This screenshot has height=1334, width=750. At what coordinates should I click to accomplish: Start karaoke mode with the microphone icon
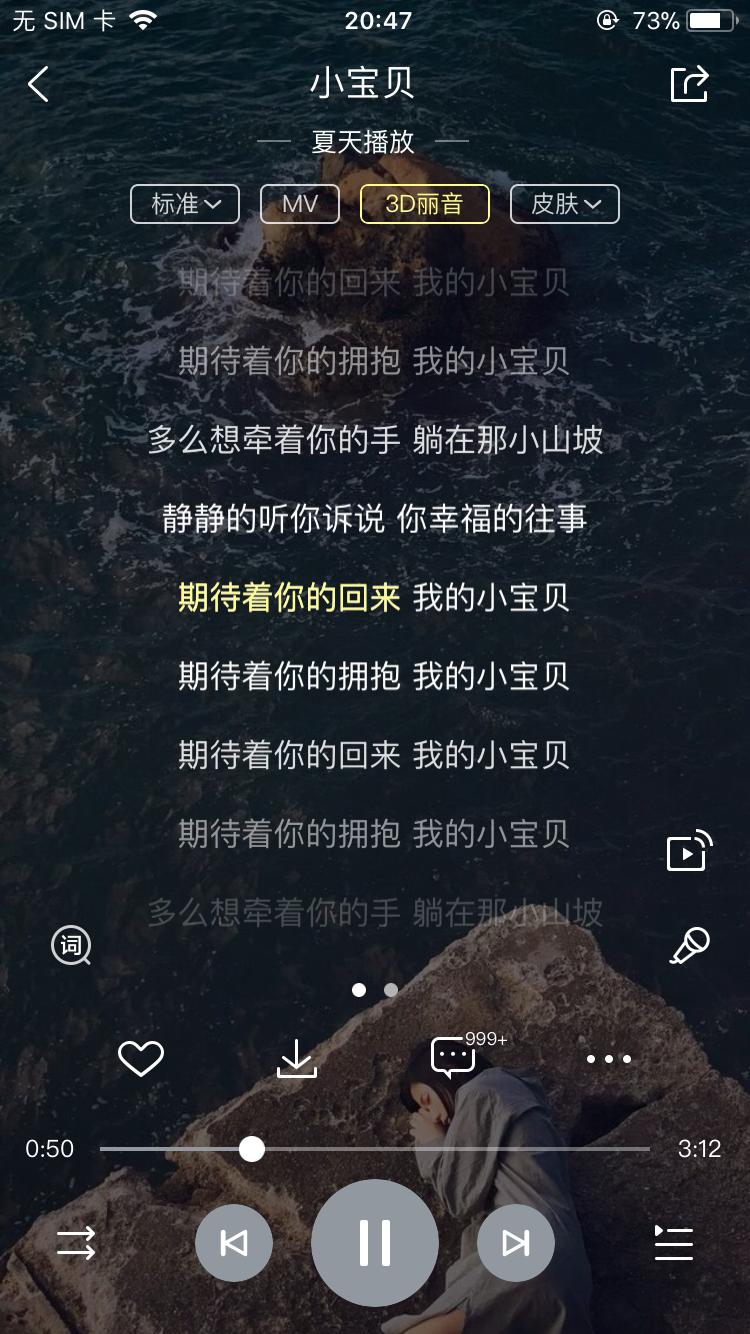692,945
